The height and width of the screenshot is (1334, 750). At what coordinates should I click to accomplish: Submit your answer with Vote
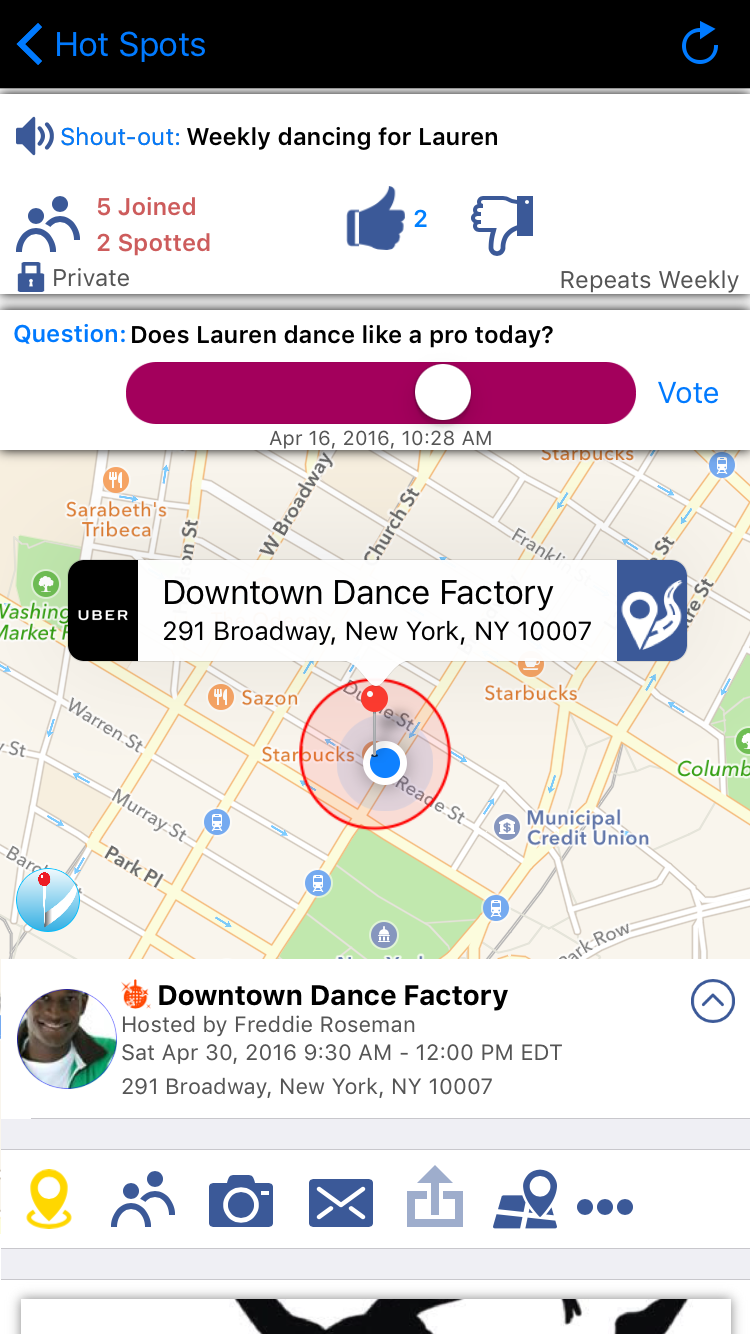(688, 393)
